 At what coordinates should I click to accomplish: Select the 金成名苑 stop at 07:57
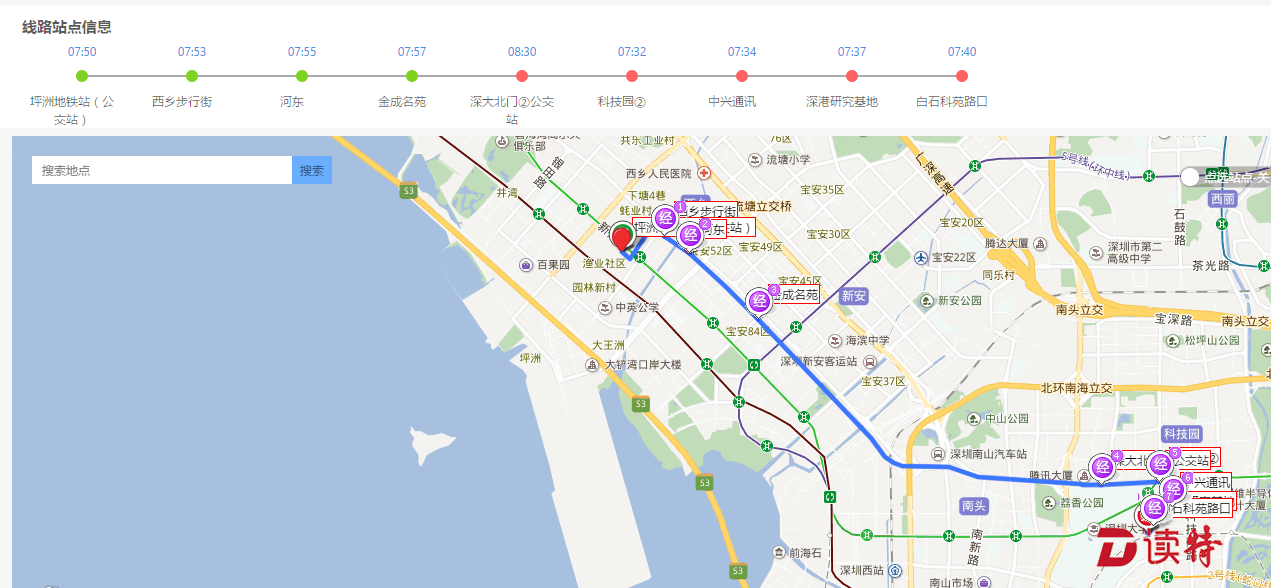pos(412,76)
